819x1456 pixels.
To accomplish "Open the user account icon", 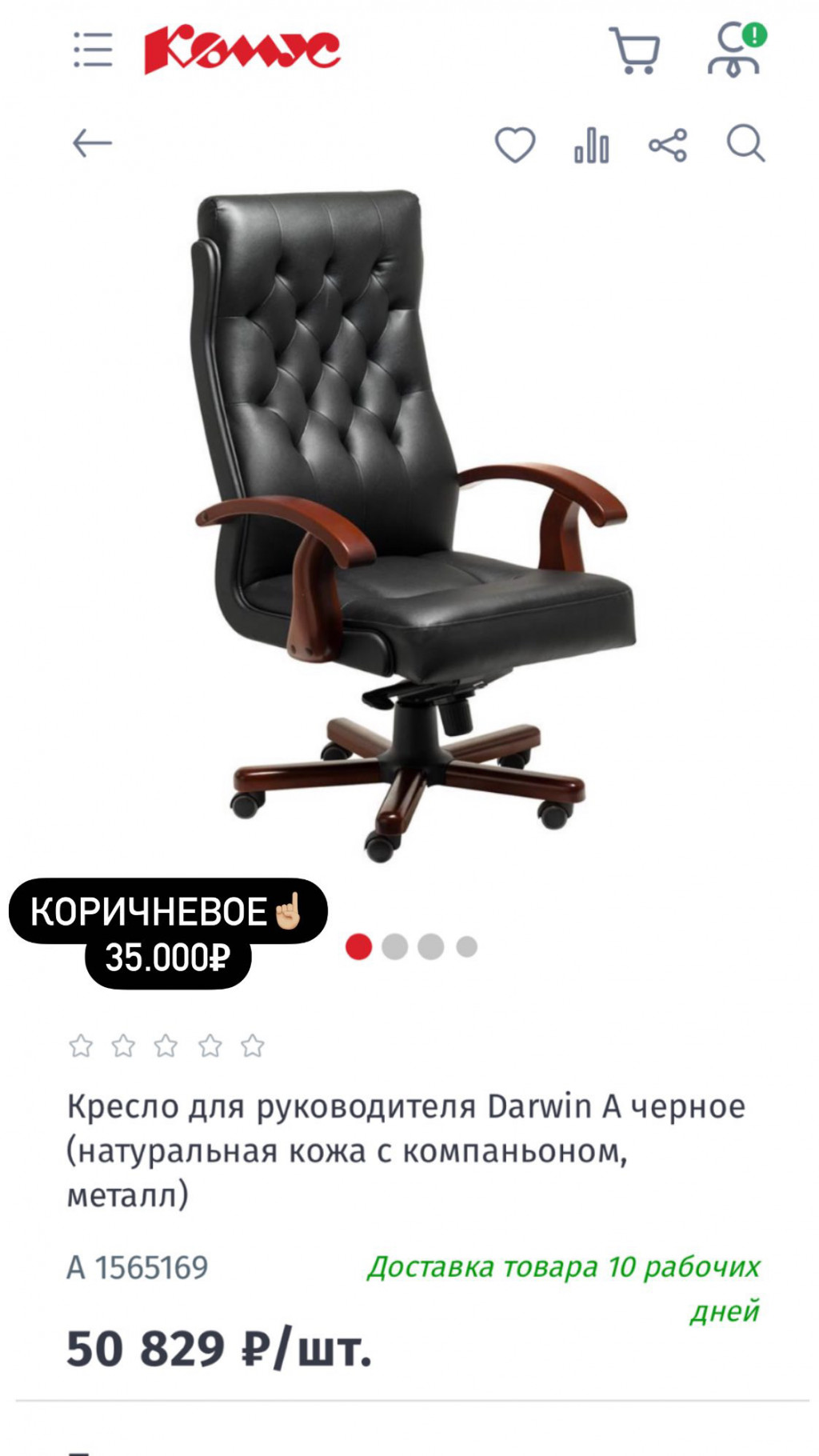I will coord(733,50).
